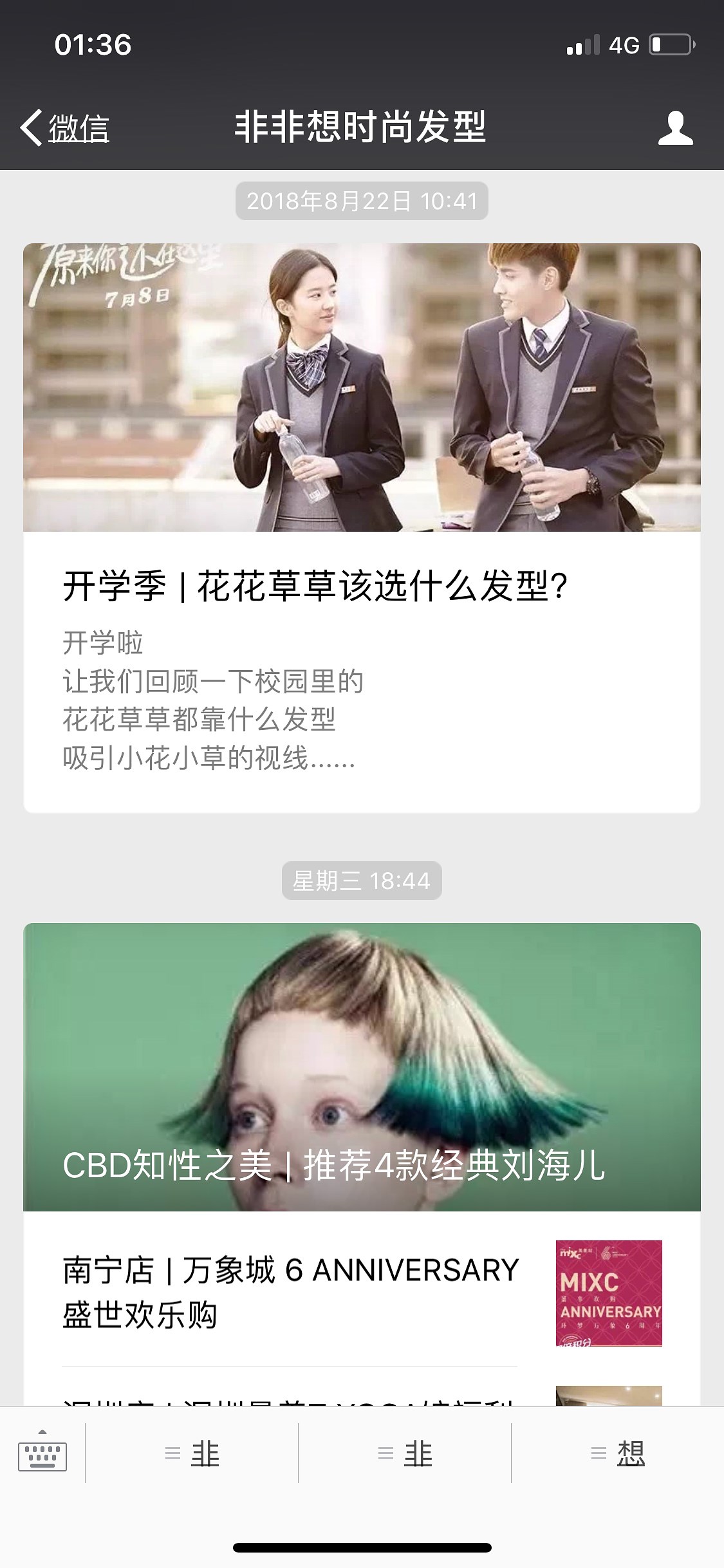
Task: Open the account profile icon
Action: (x=675, y=127)
